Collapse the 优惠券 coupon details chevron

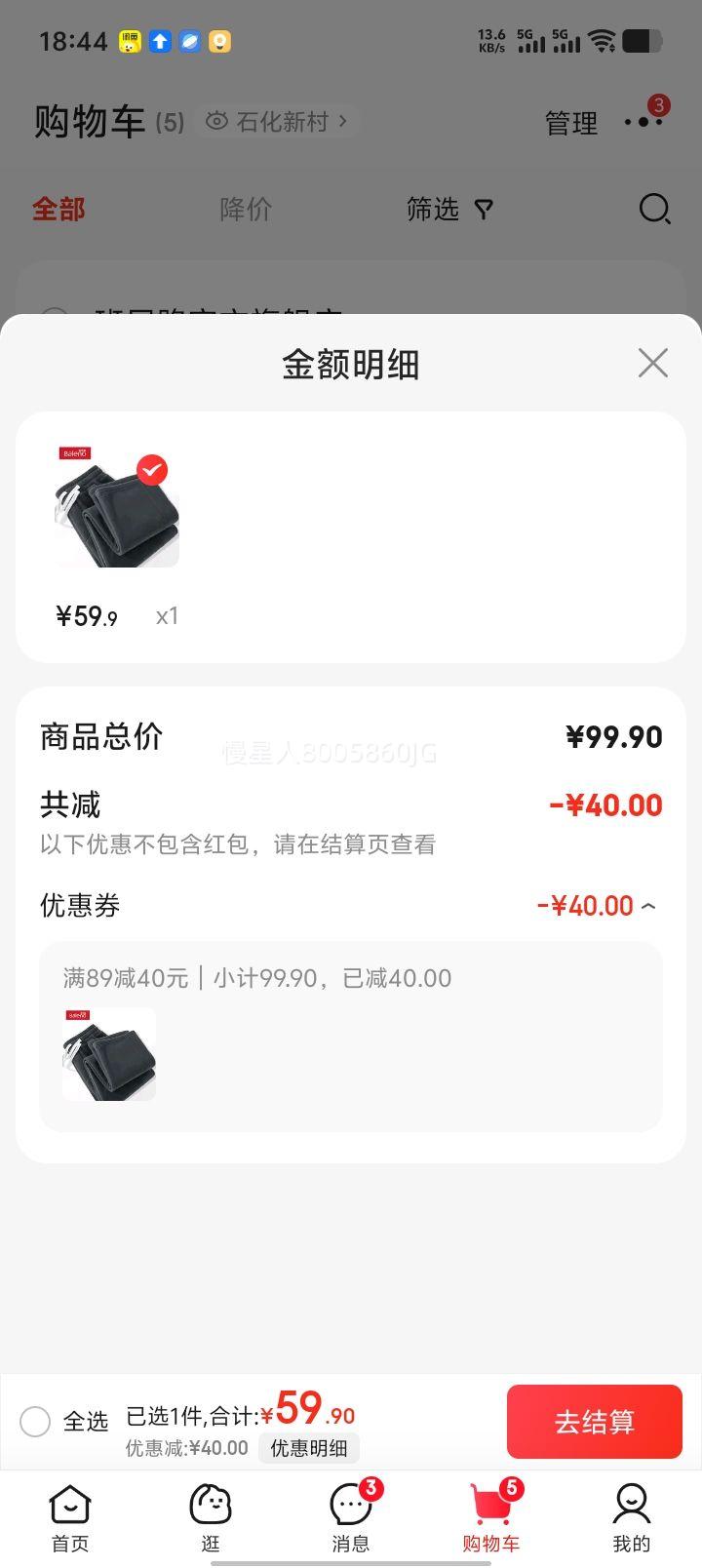coord(651,905)
